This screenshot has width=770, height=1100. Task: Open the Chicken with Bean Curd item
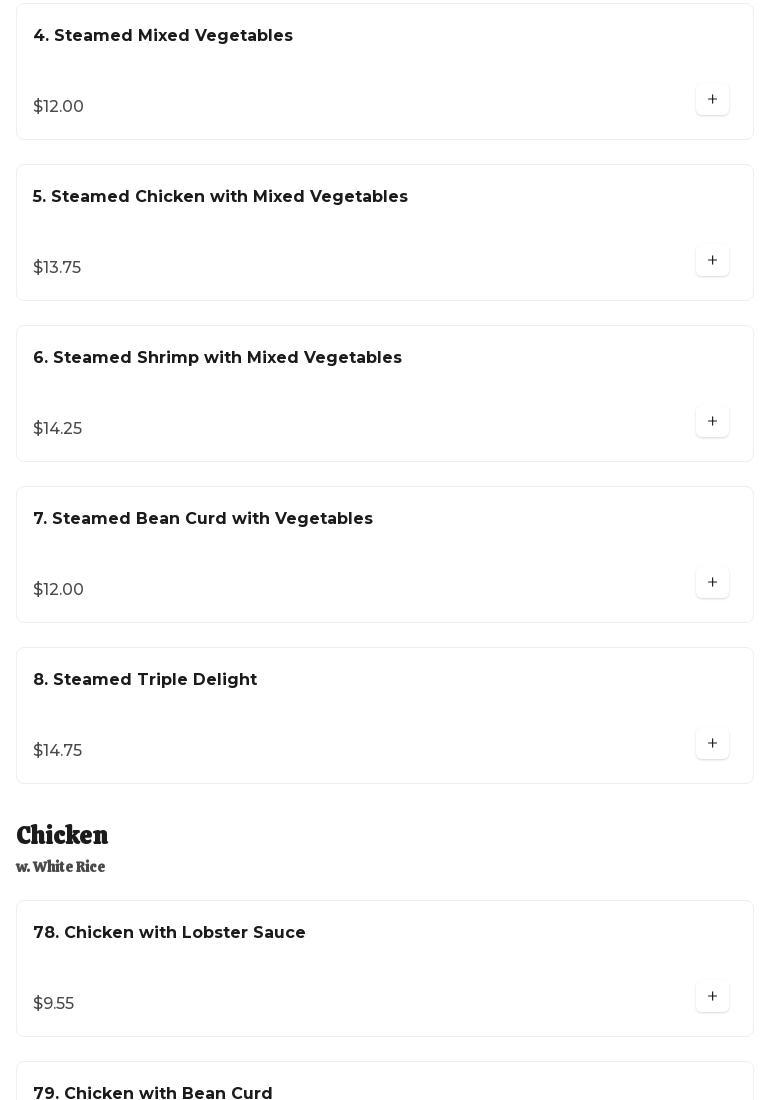[x=153, y=1092]
